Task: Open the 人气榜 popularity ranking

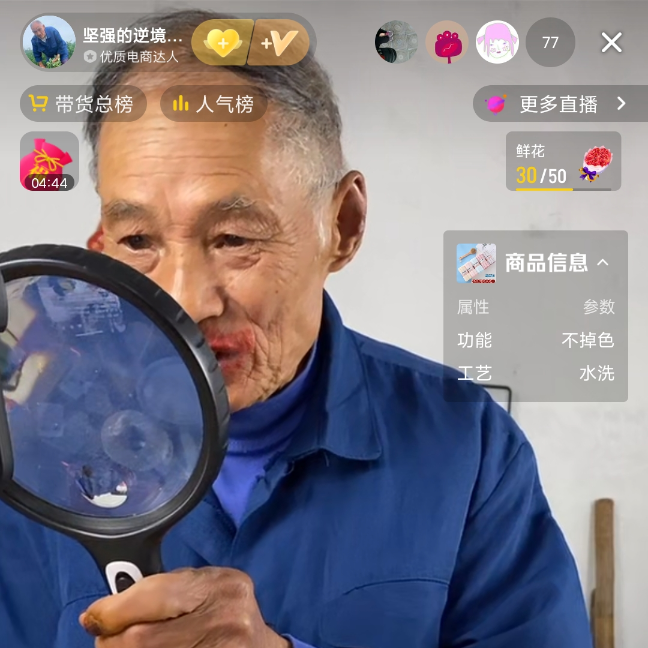Action: [x=213, y=103]
